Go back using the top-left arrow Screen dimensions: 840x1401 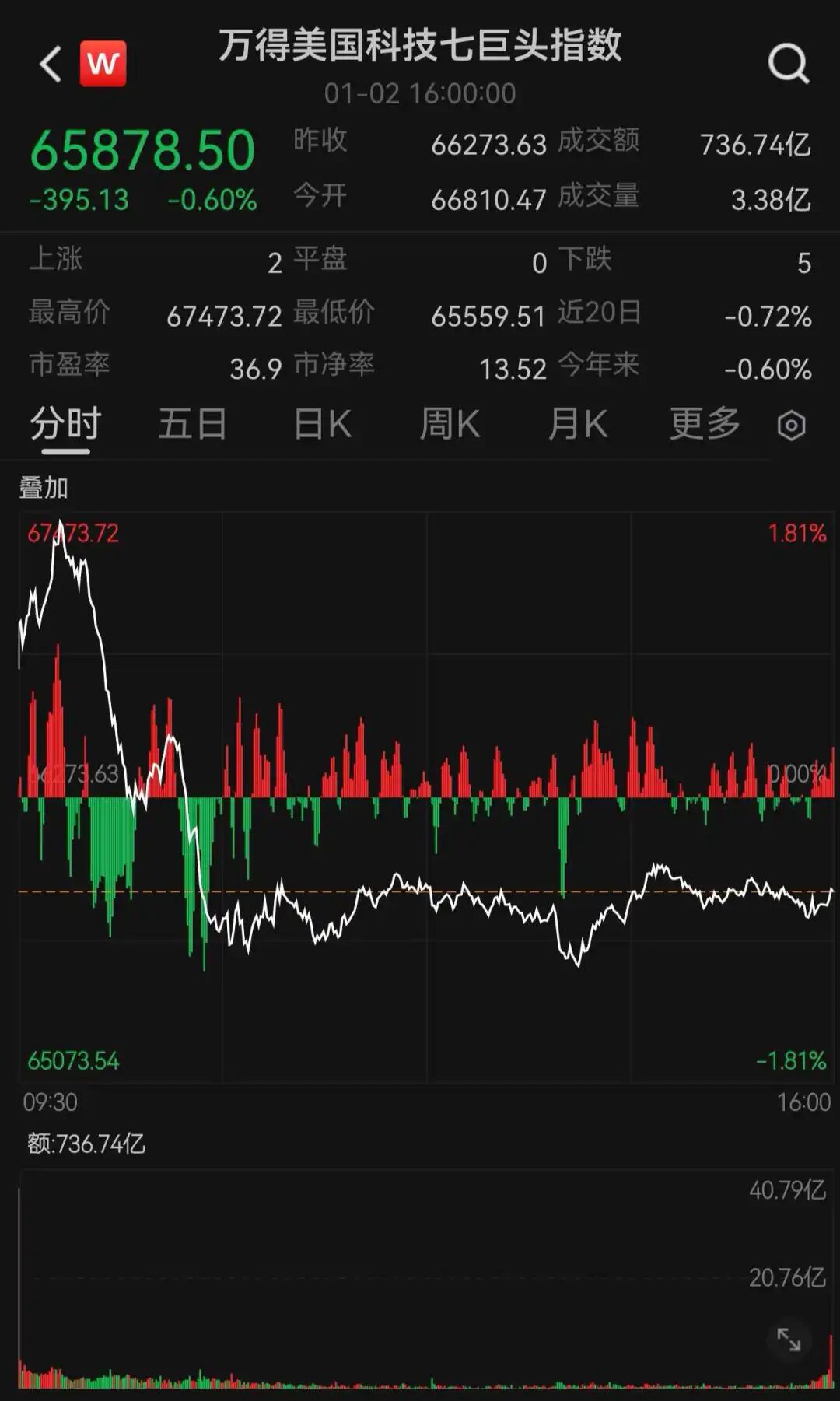[x=51, y=64]
